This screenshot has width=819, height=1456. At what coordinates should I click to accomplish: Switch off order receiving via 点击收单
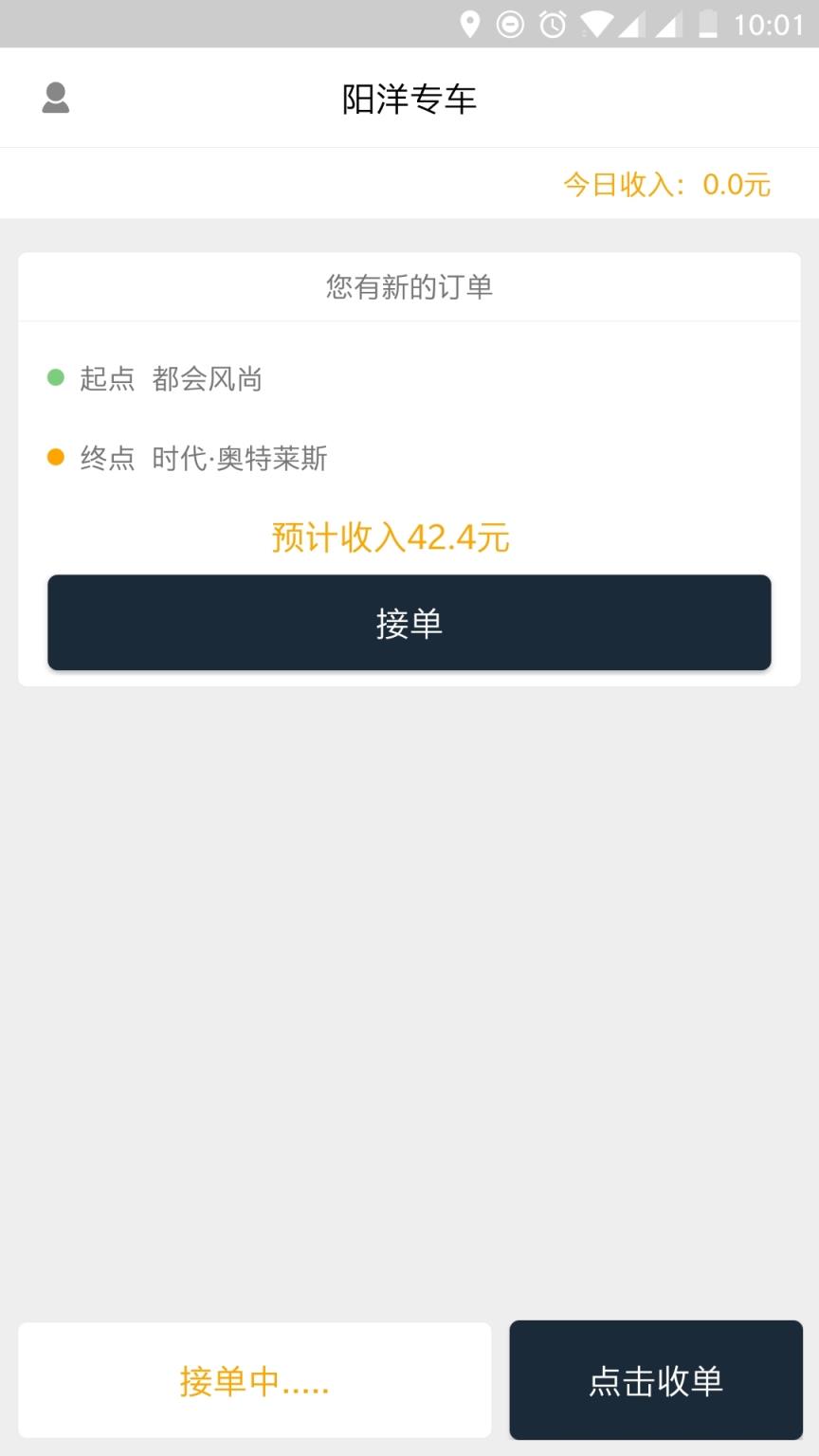click(656, 1381)
